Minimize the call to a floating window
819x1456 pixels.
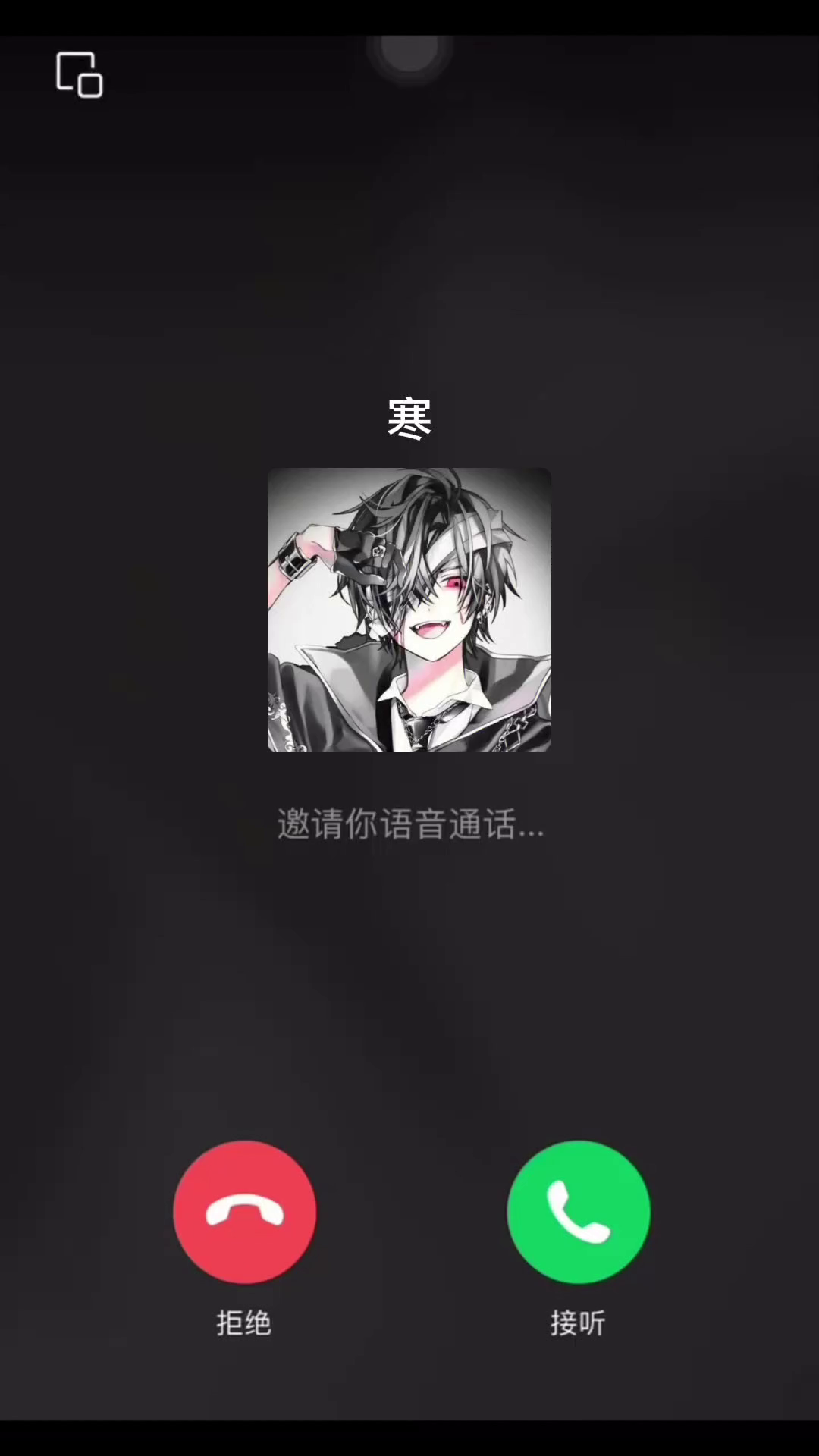coord(80,75)
